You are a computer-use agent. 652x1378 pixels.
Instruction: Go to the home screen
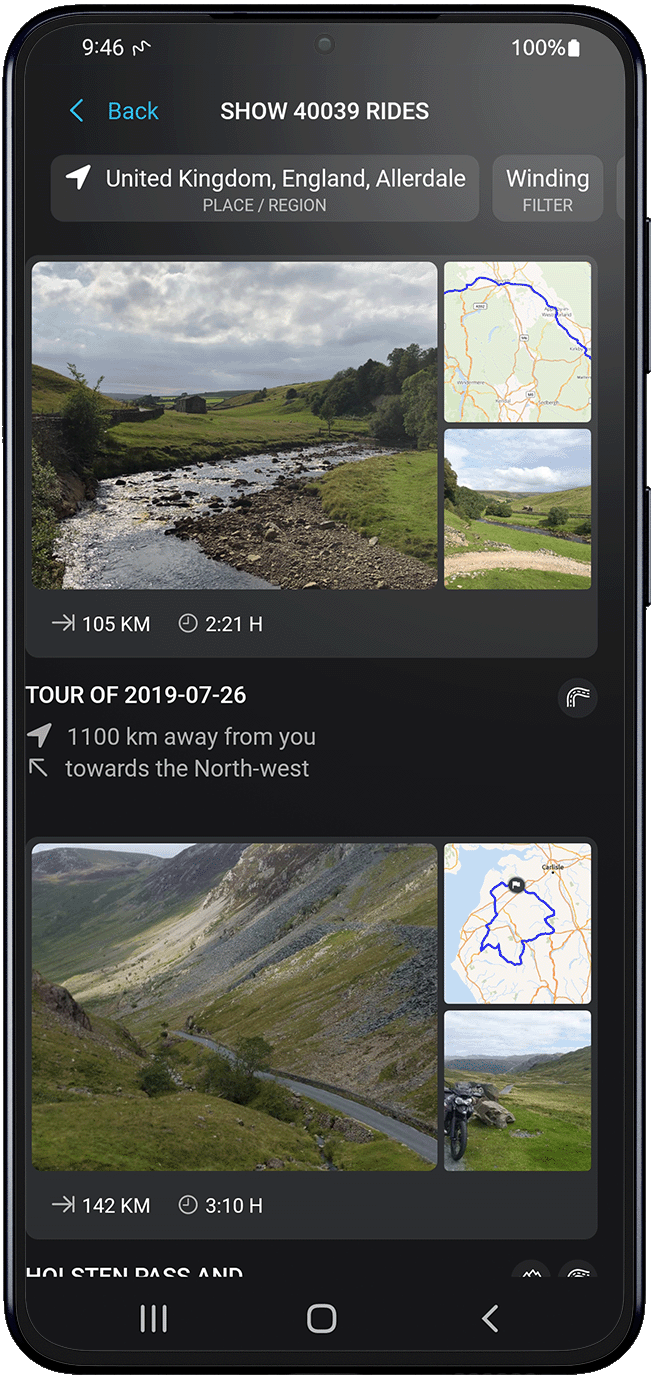tap(321, 1319)
